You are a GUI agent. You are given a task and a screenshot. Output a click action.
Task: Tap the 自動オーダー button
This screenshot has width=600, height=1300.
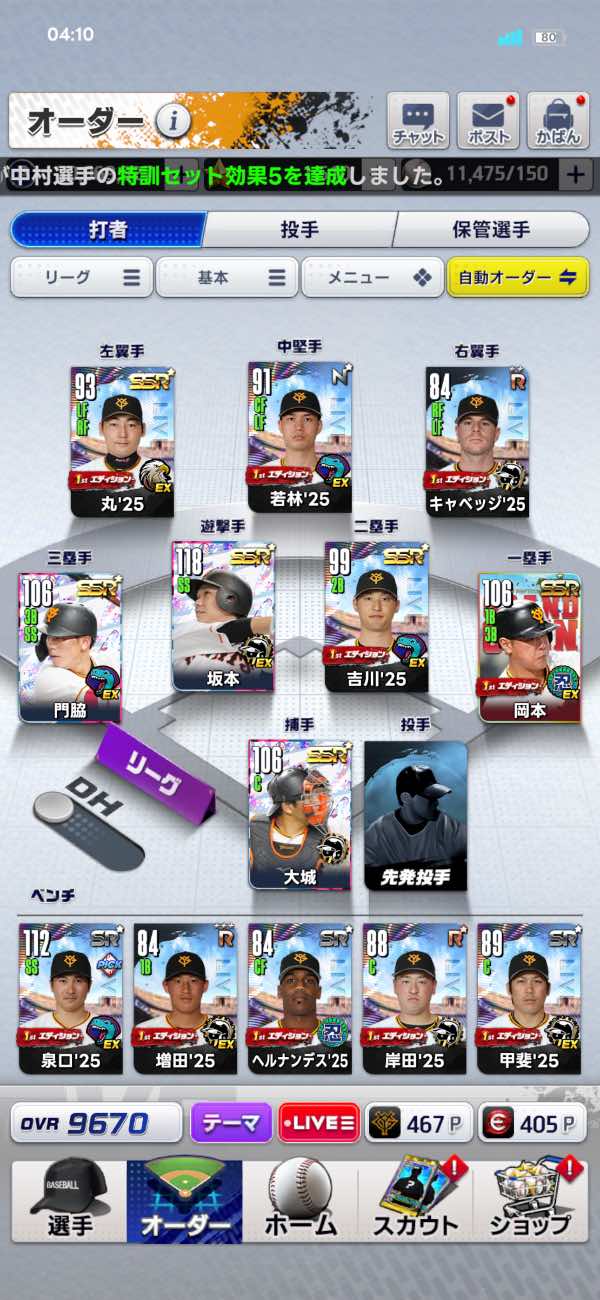click(x=517, y=278)
